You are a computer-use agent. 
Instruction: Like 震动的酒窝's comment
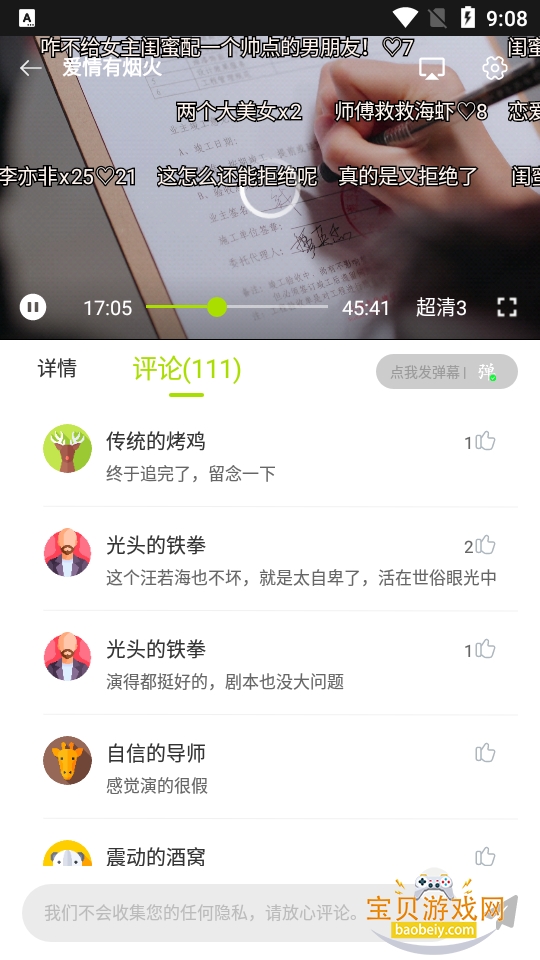point(485,857)
